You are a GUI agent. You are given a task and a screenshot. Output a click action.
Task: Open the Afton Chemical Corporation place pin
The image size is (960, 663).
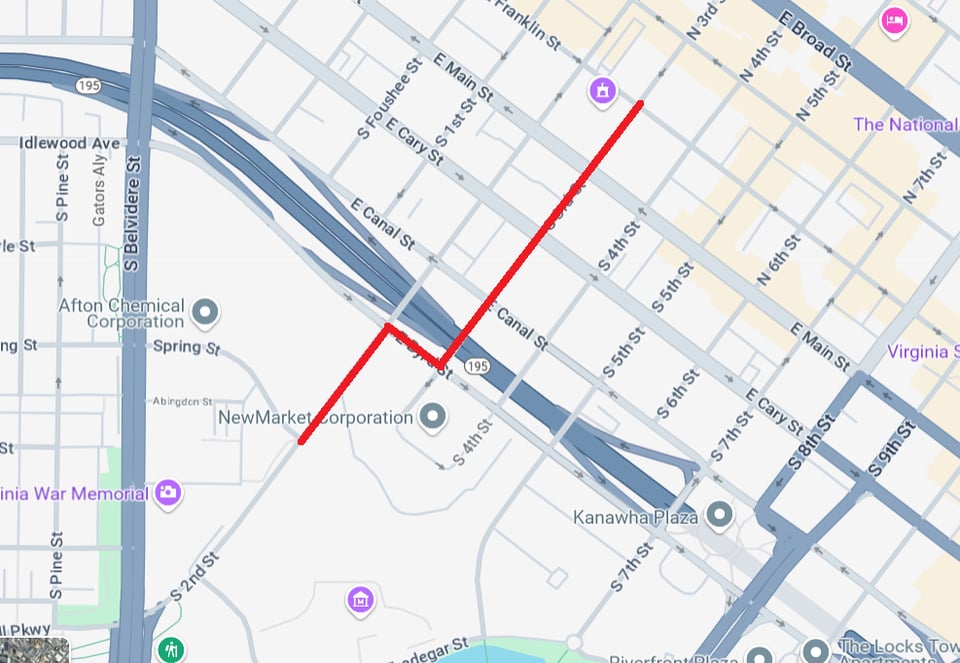207,313
